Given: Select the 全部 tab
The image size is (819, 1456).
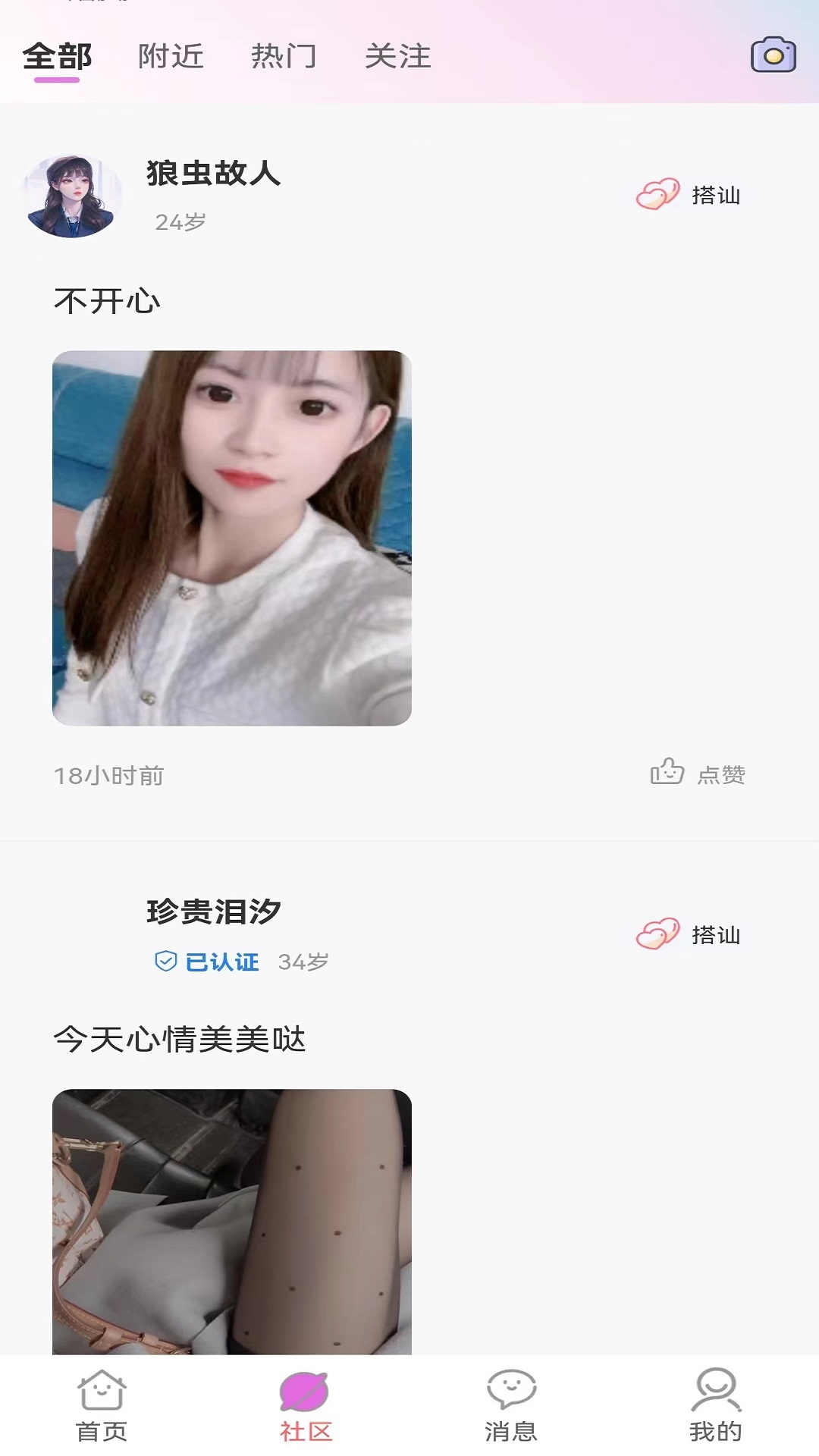Looking at the screenshot, I should click(x=57, y=57).
